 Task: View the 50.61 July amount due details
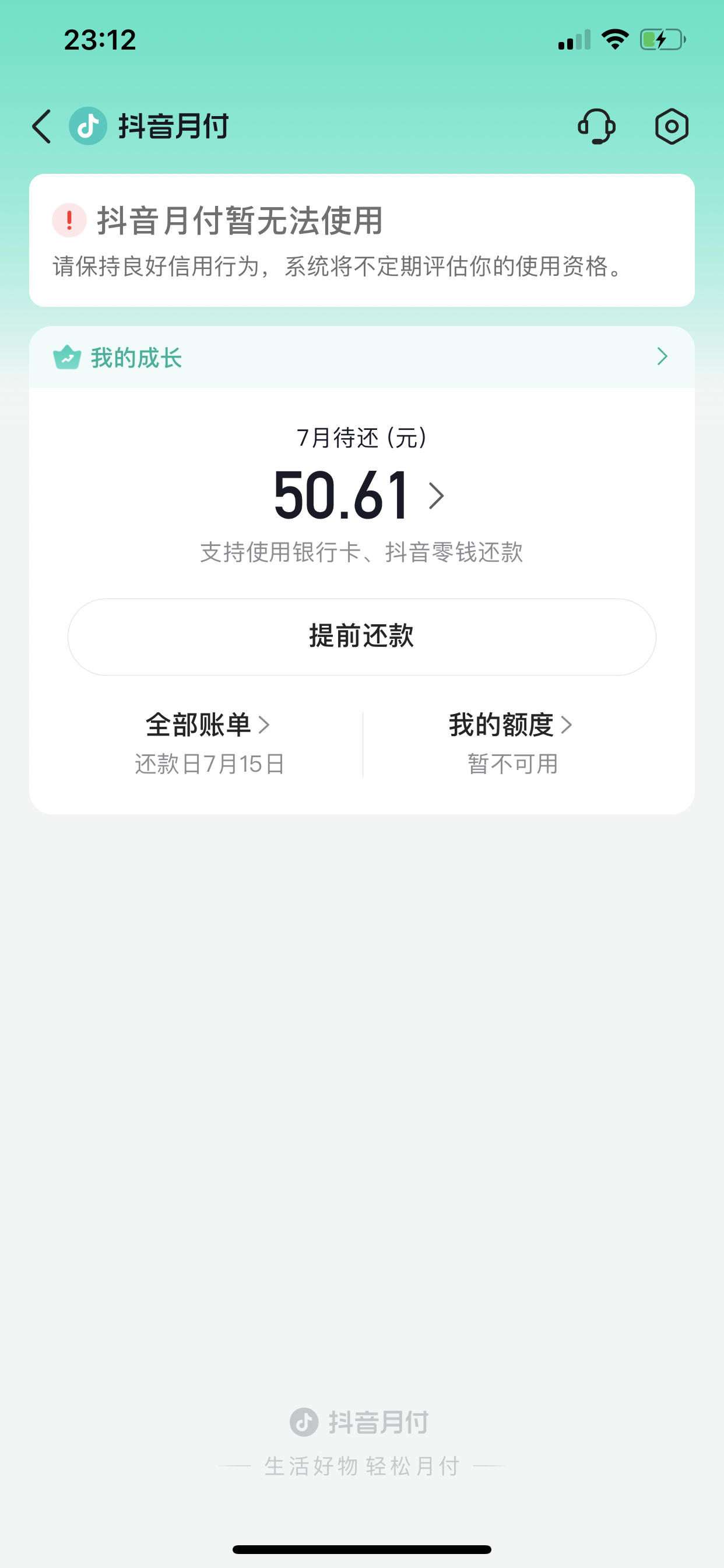pos(359,495)
